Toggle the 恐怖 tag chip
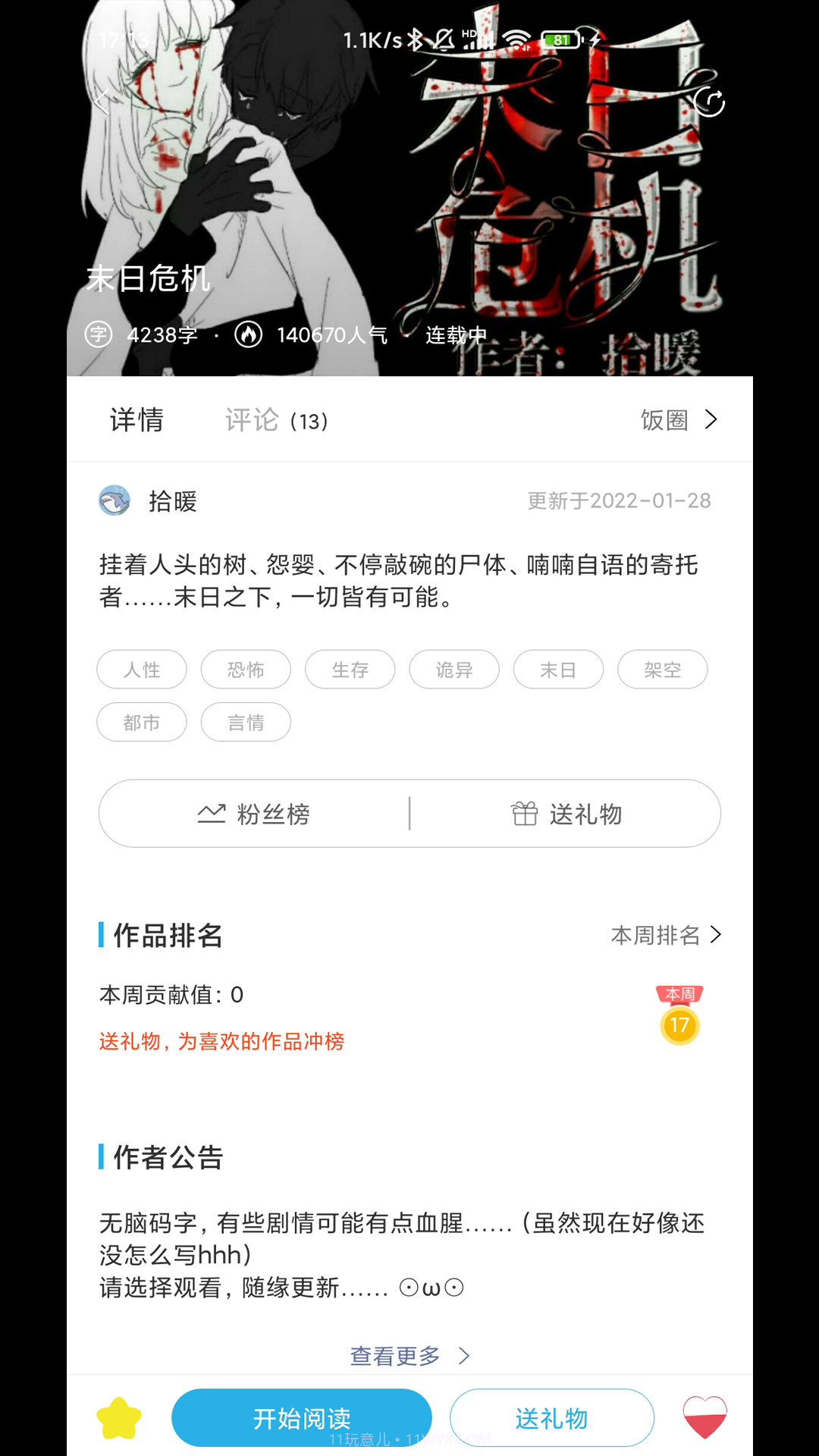 click(246, 670)
